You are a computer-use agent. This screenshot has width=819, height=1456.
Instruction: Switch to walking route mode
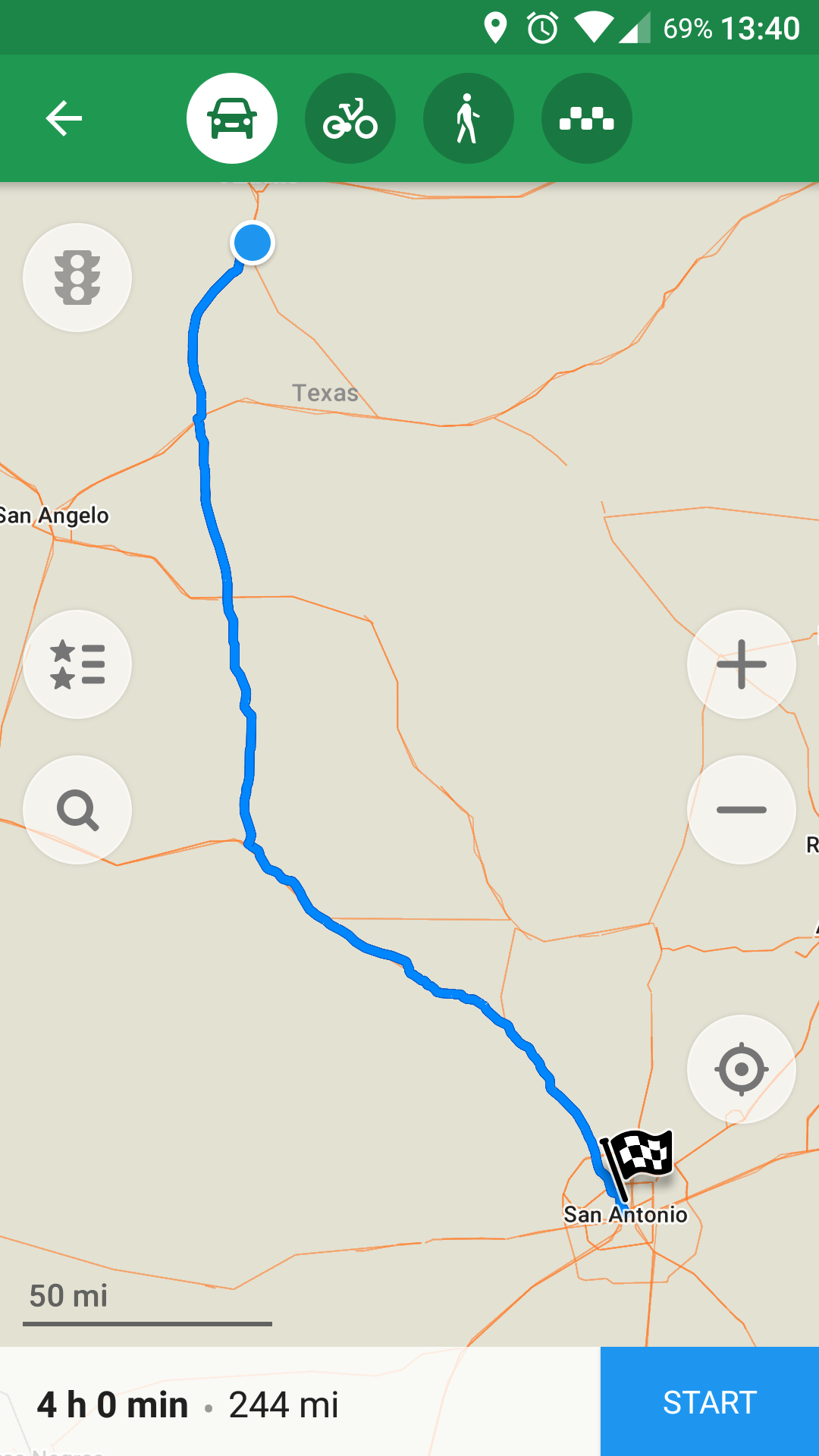(x=469, y=118)
